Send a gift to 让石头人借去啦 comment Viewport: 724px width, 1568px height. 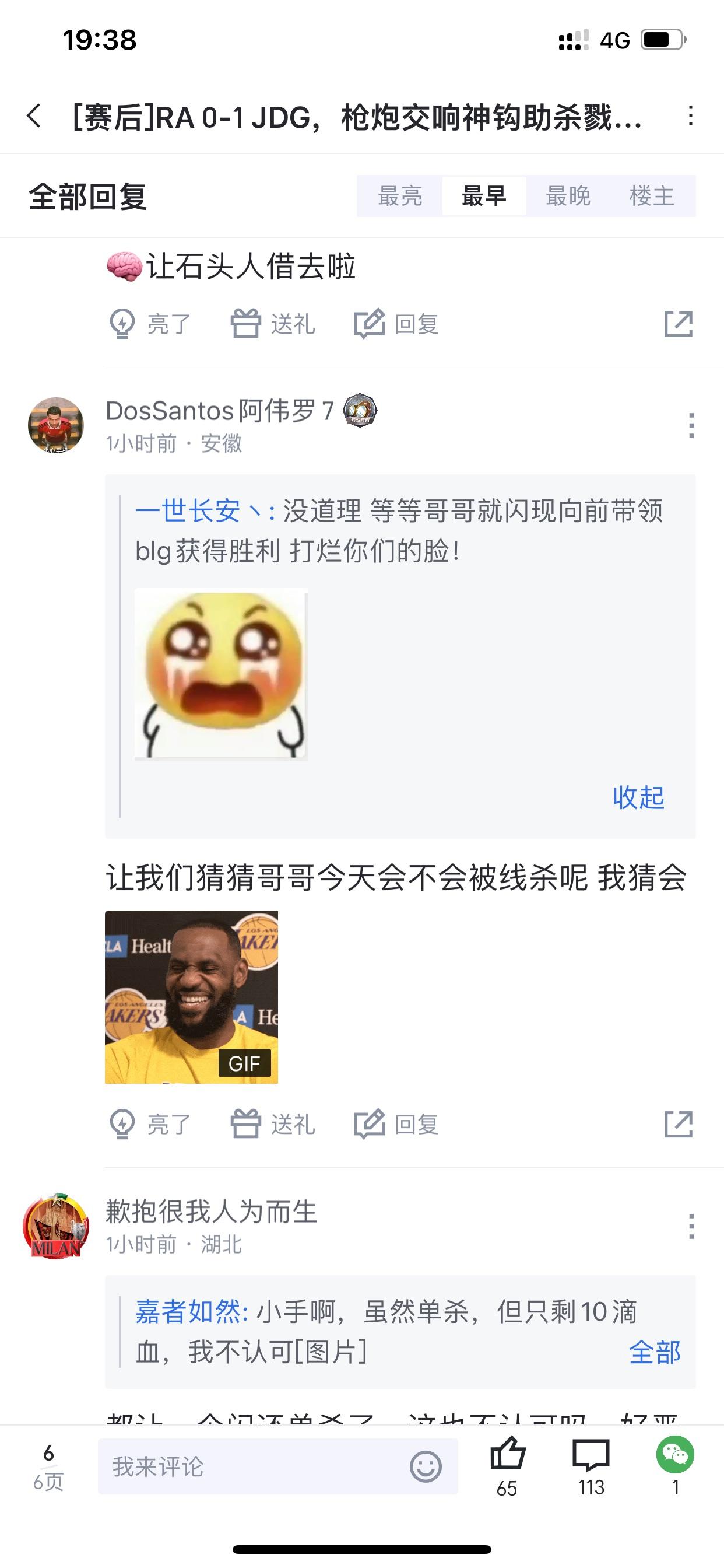point(273,324)
